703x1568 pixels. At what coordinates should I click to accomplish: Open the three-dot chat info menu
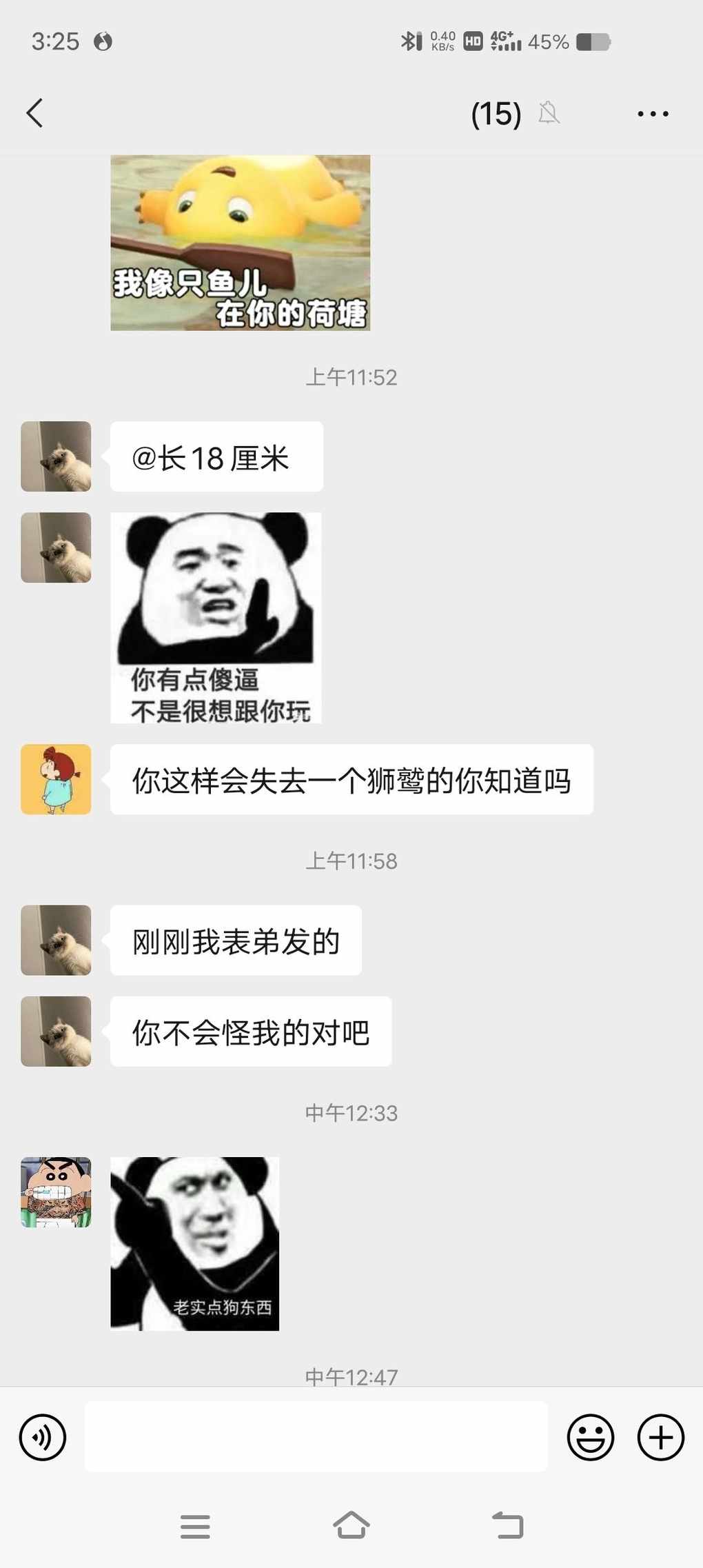(x=652, y=114)
